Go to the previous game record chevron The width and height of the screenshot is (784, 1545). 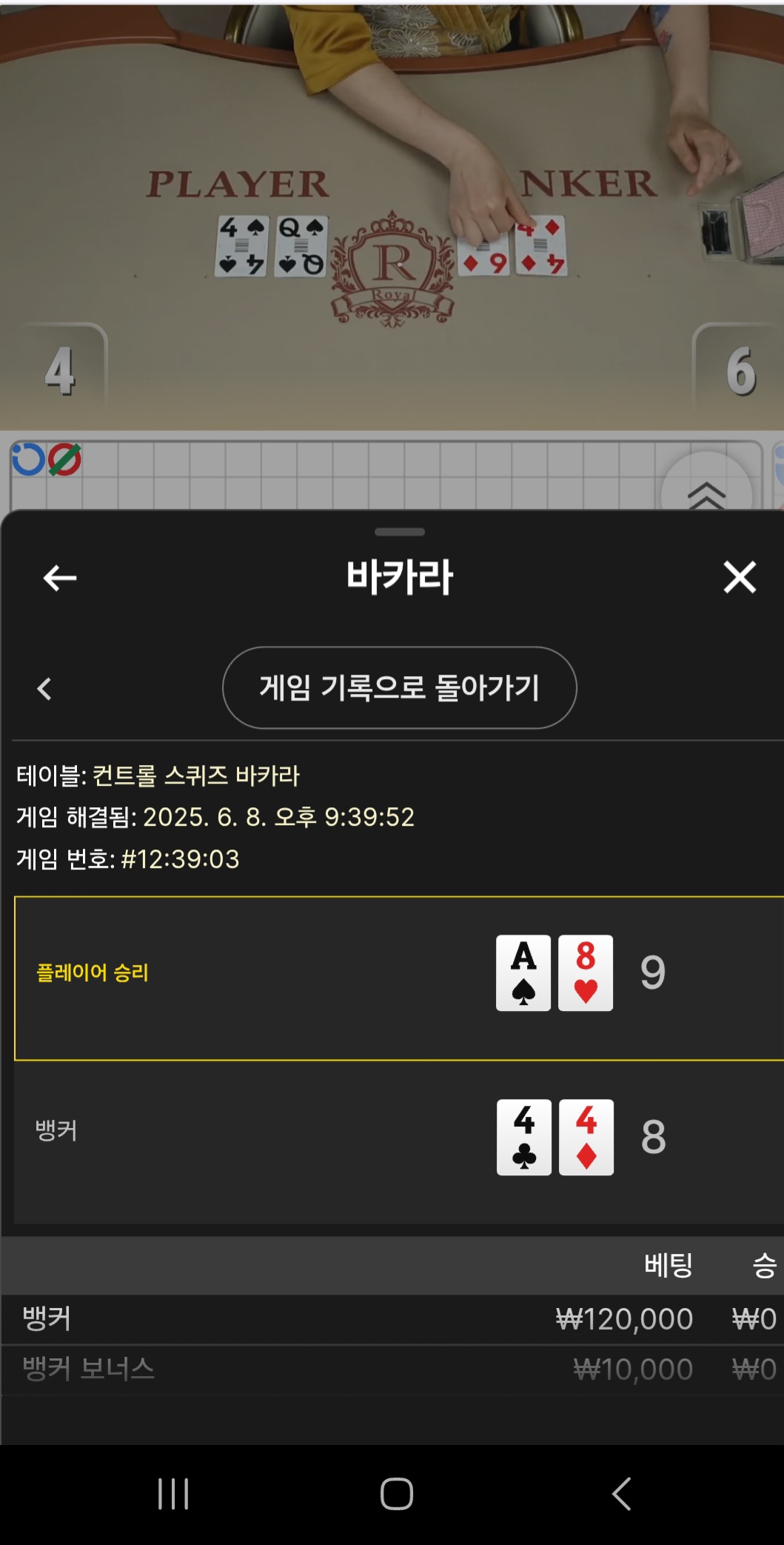pyautogui.click(x=44, y=689)
